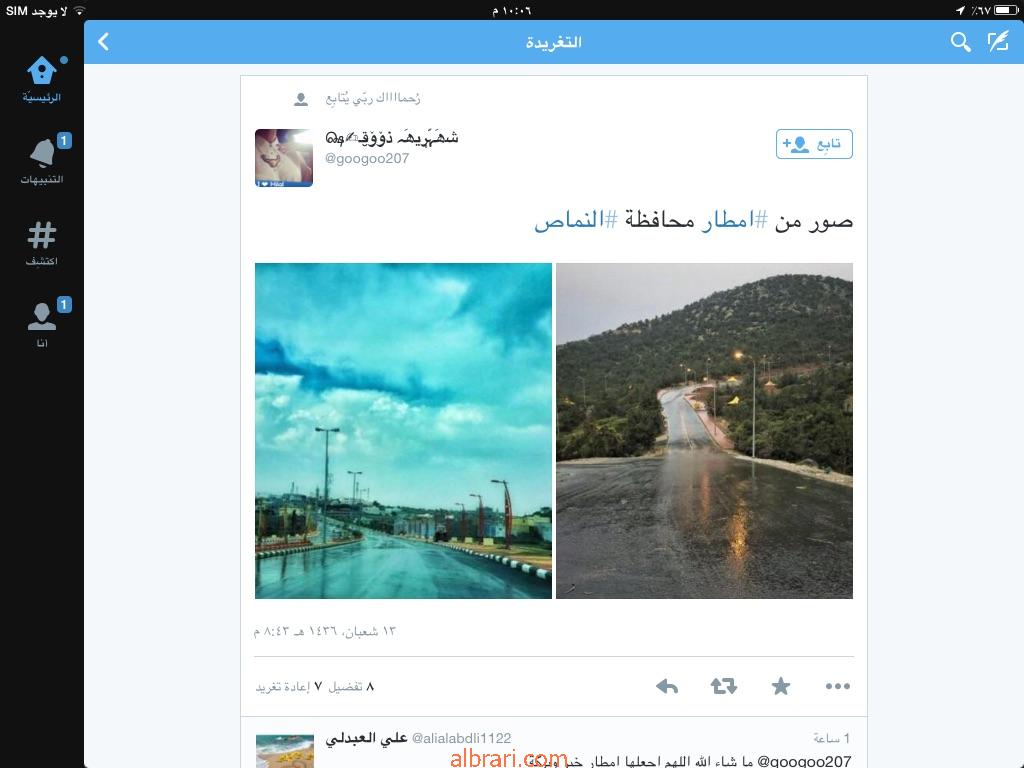View the blue sky street photo

click(403, 431)
